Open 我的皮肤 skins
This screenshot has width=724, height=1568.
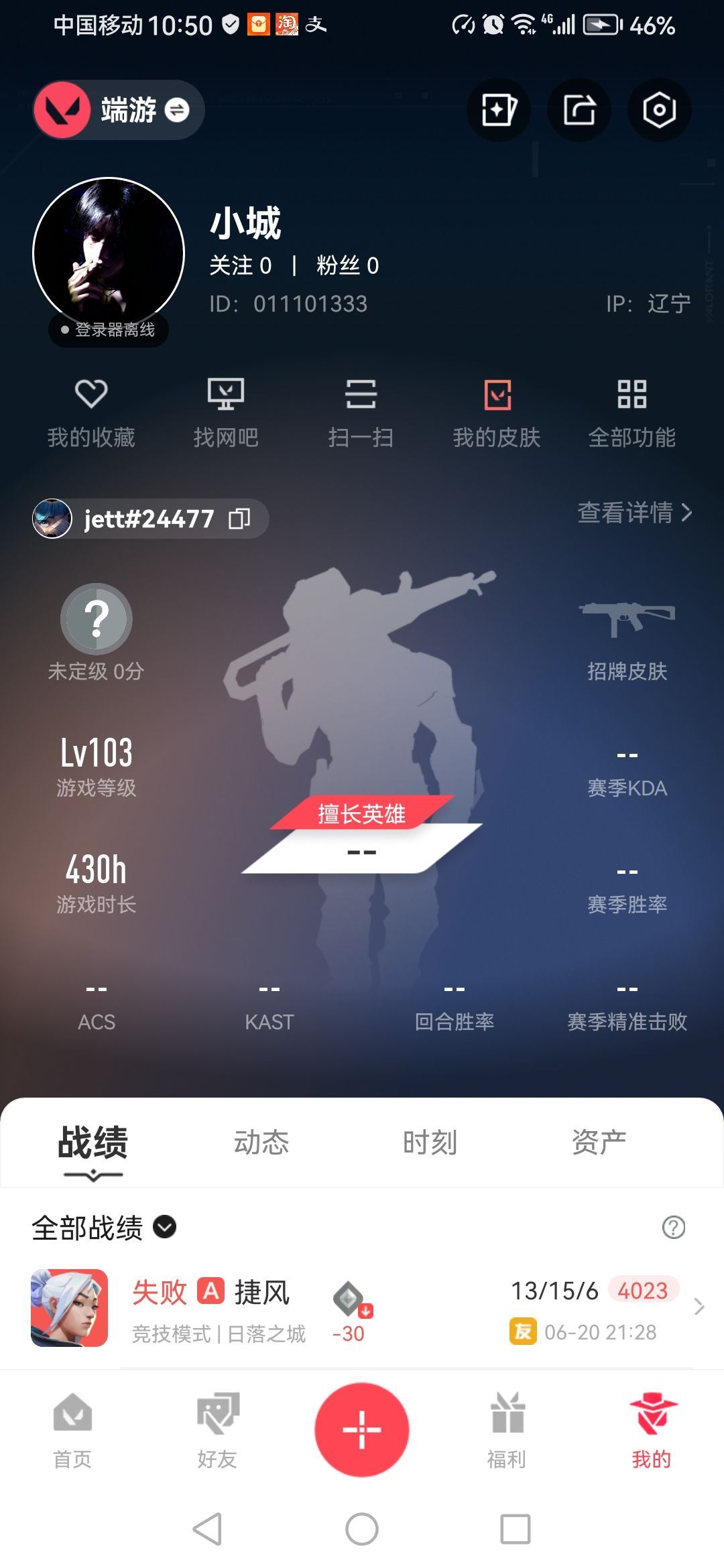click(x=497, y=411)
